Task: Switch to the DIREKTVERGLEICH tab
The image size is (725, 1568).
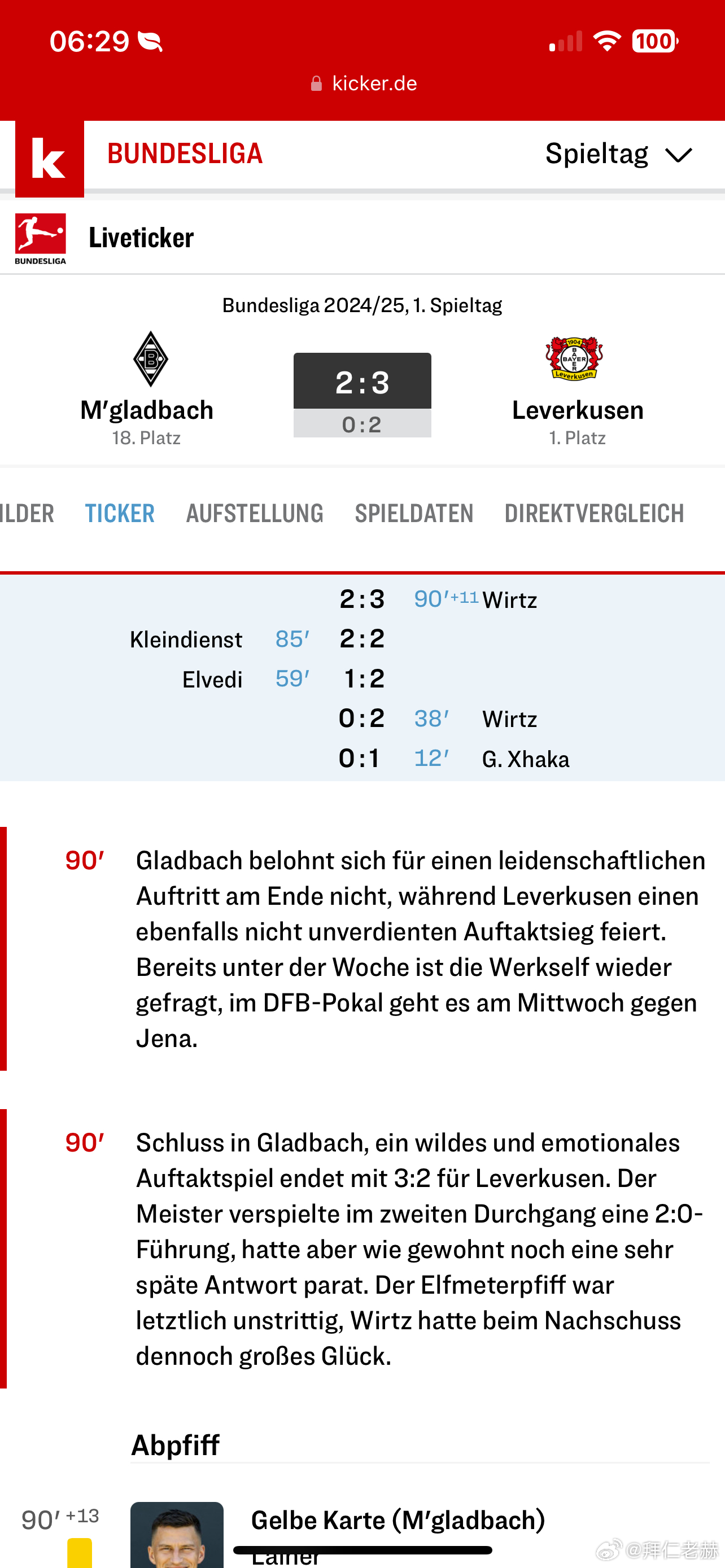Action: (x=594, y=513)
